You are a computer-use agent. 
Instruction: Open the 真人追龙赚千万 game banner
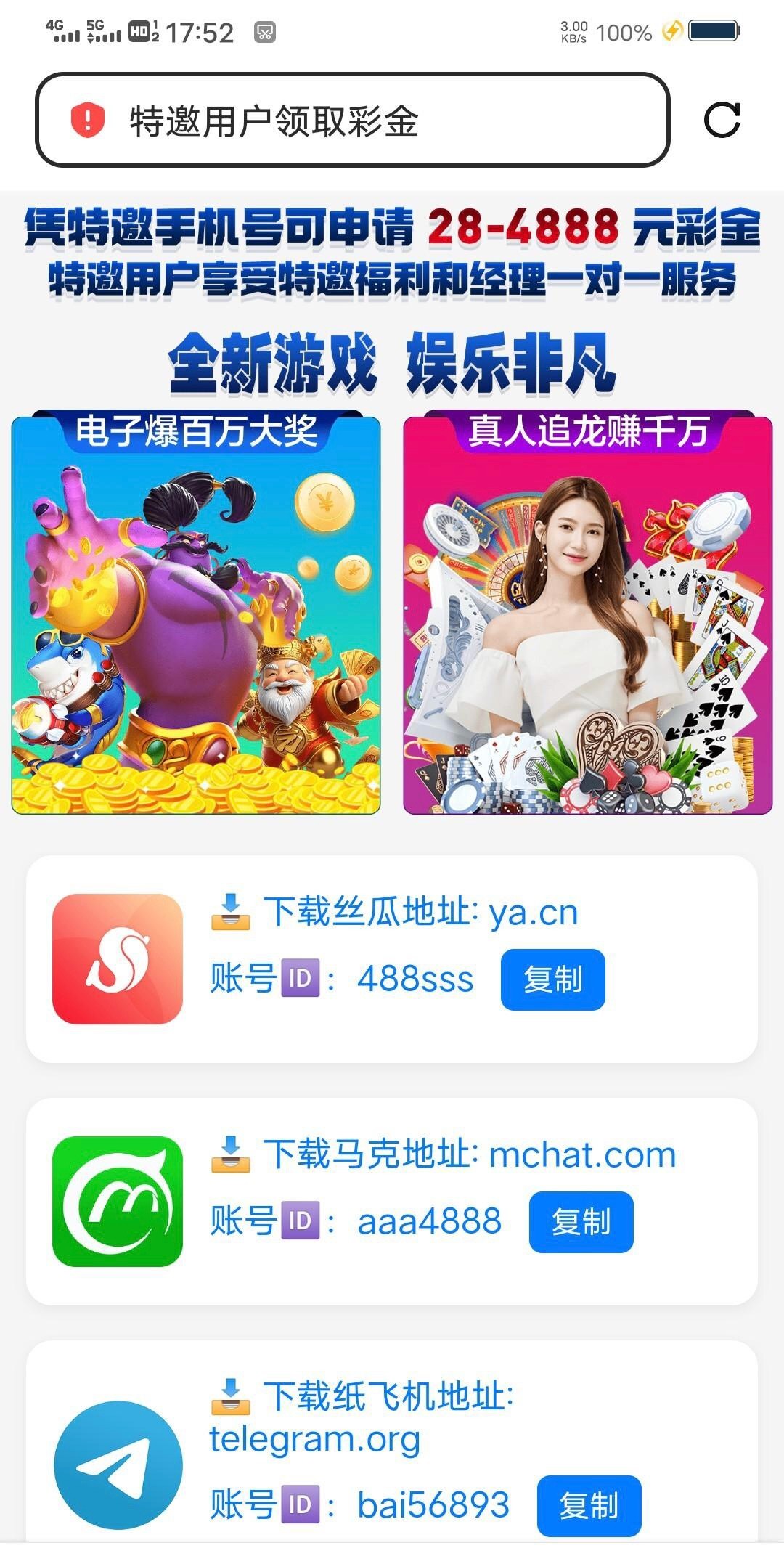coord(587,614)
